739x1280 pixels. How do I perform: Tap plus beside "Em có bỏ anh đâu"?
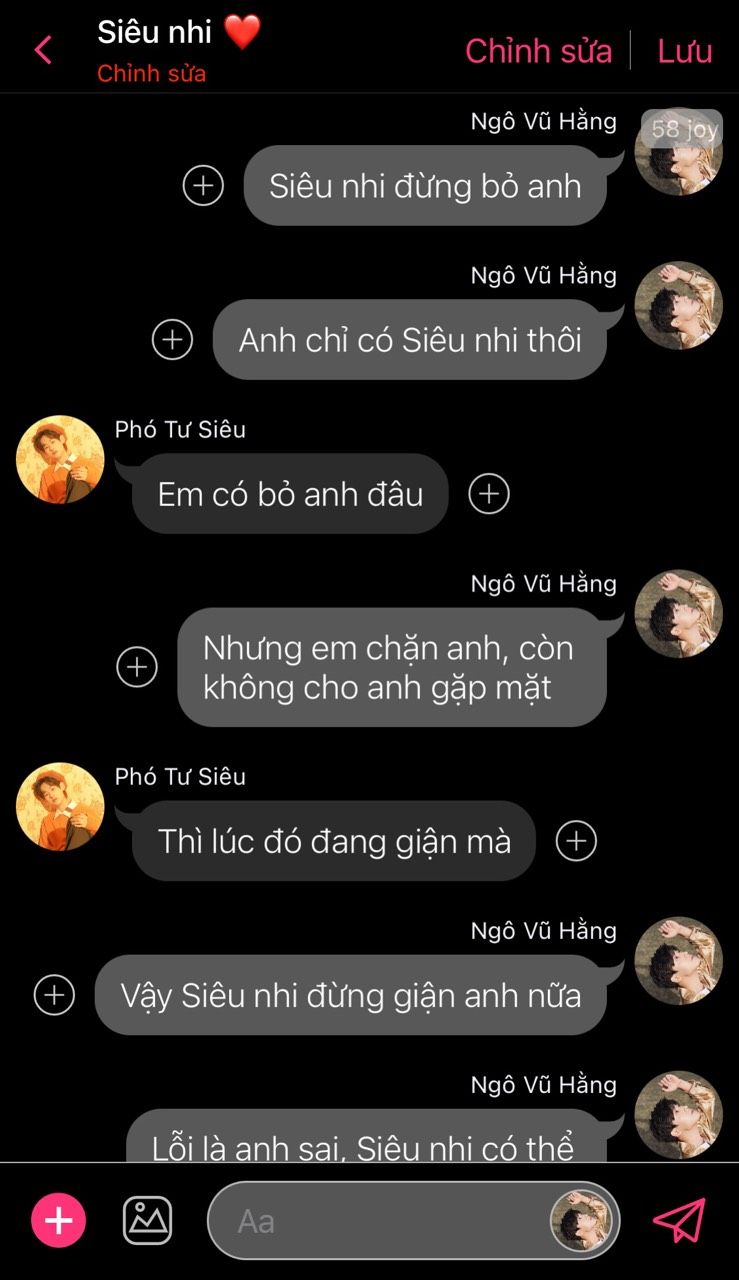[x=489, y=493]
